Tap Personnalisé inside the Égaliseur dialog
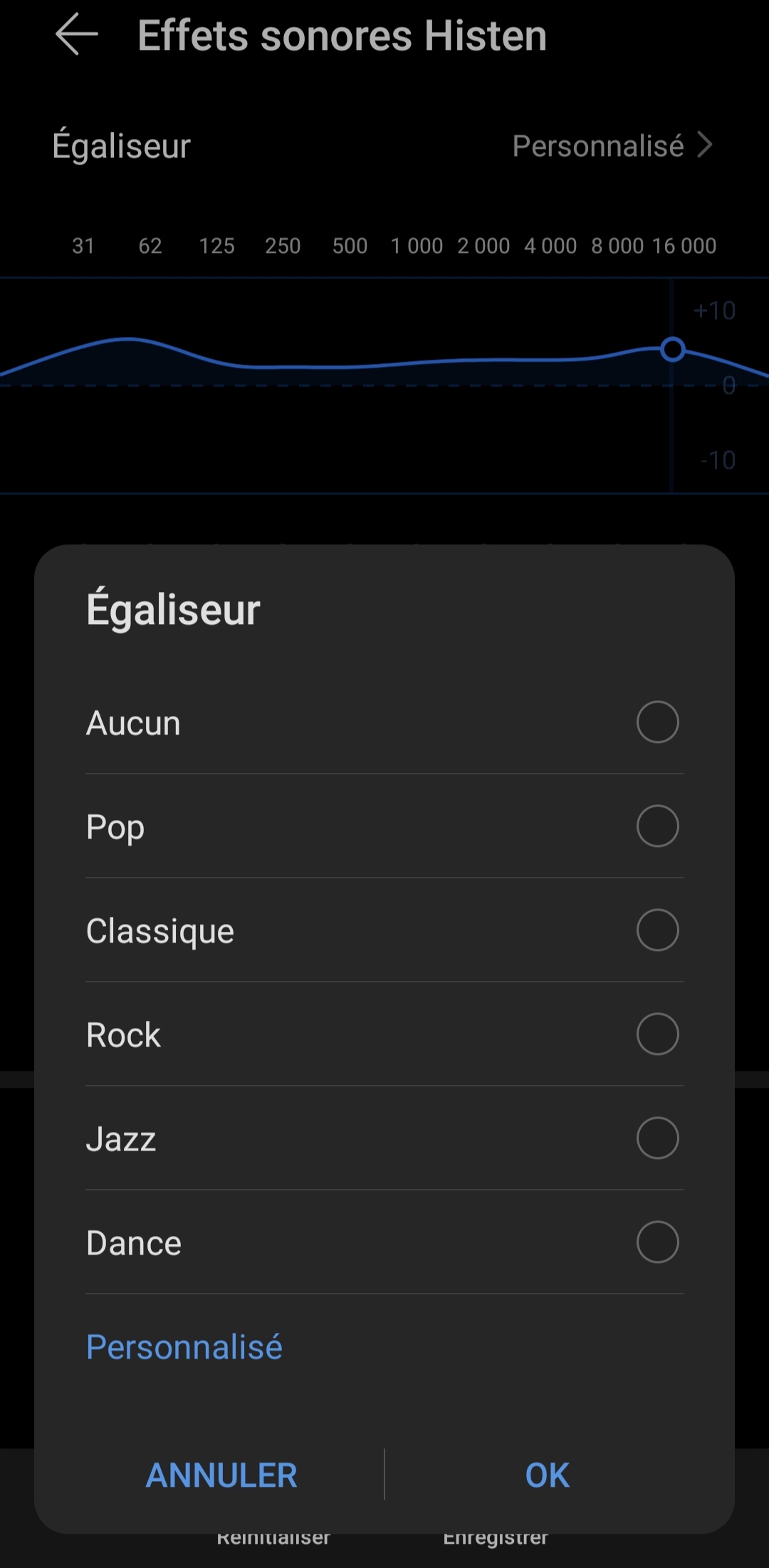This screenshot has width=769, height=1568. pos(183,1345)
